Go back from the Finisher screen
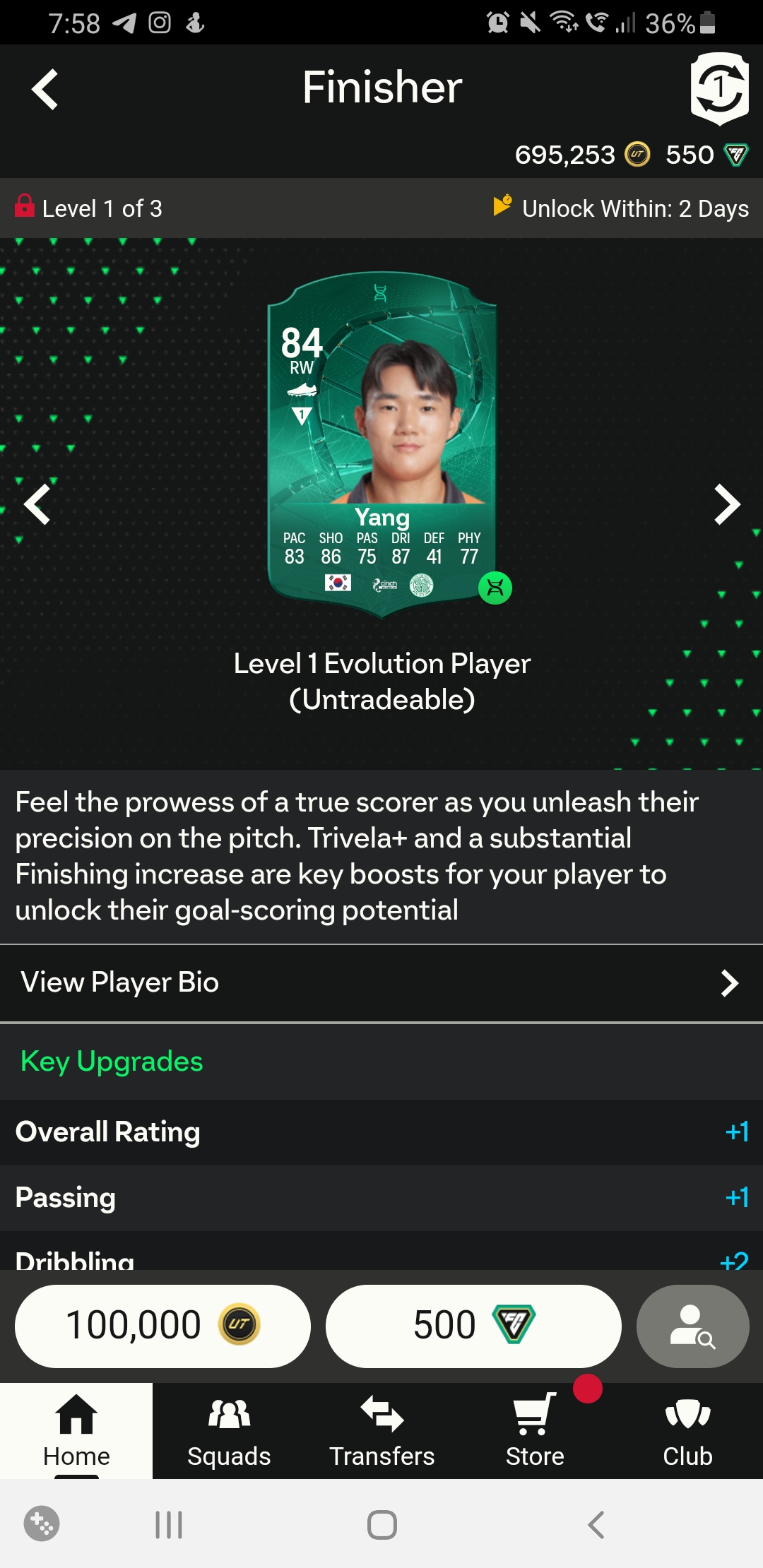The height and width of the screenshot is (1568, 763). (x=45, y=89)
